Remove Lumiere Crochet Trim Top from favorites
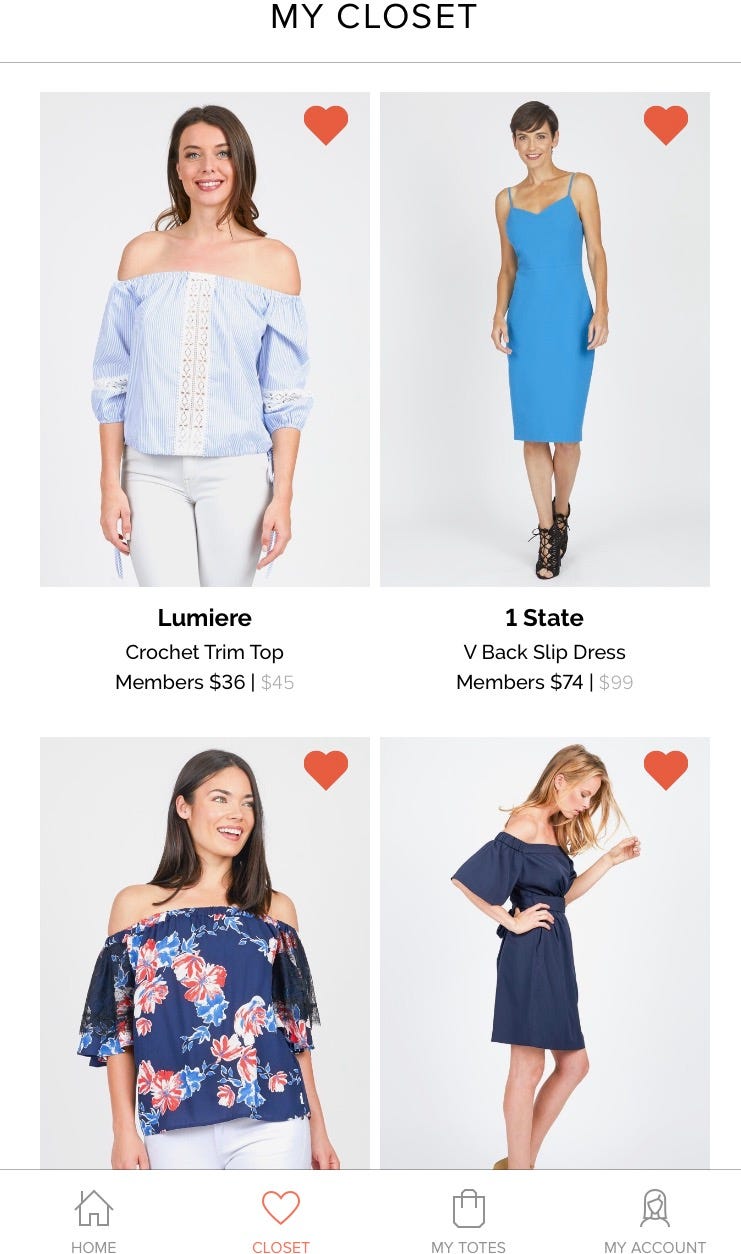 point(326,125)
